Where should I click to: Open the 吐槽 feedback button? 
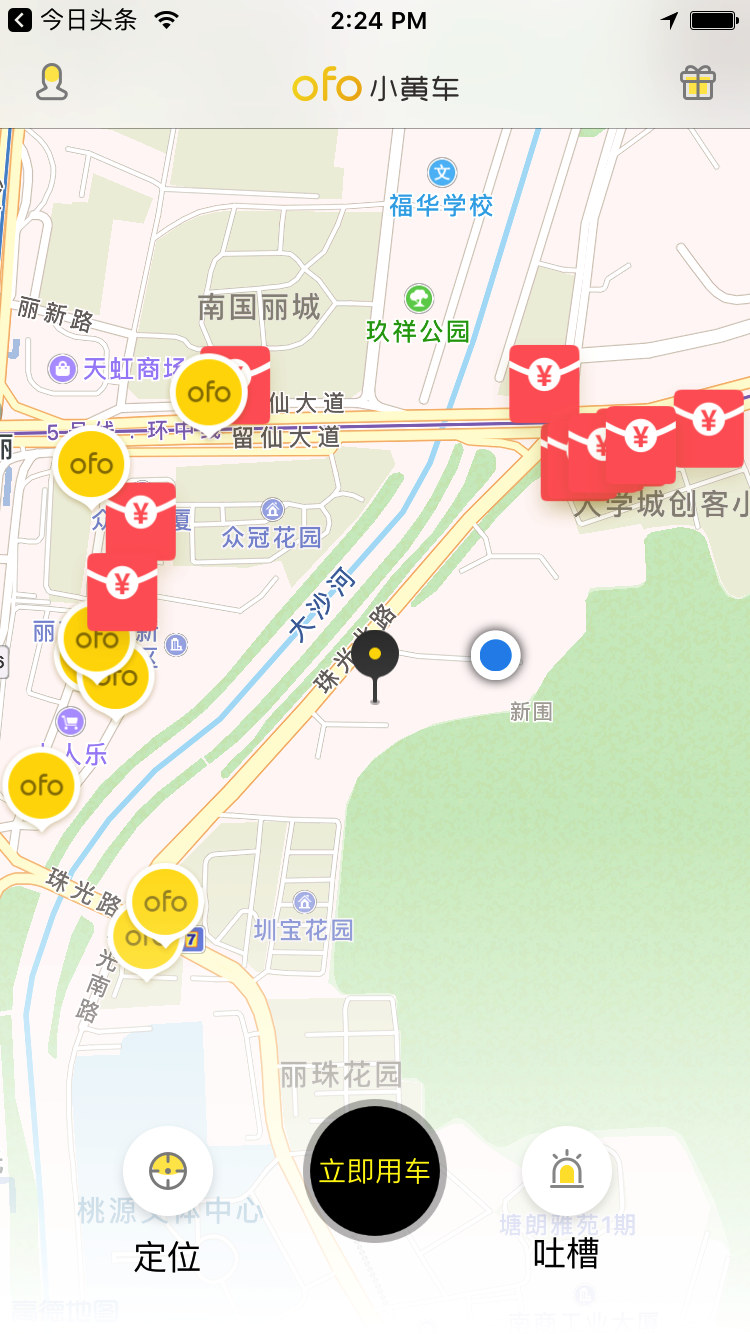pos(567,1171)
